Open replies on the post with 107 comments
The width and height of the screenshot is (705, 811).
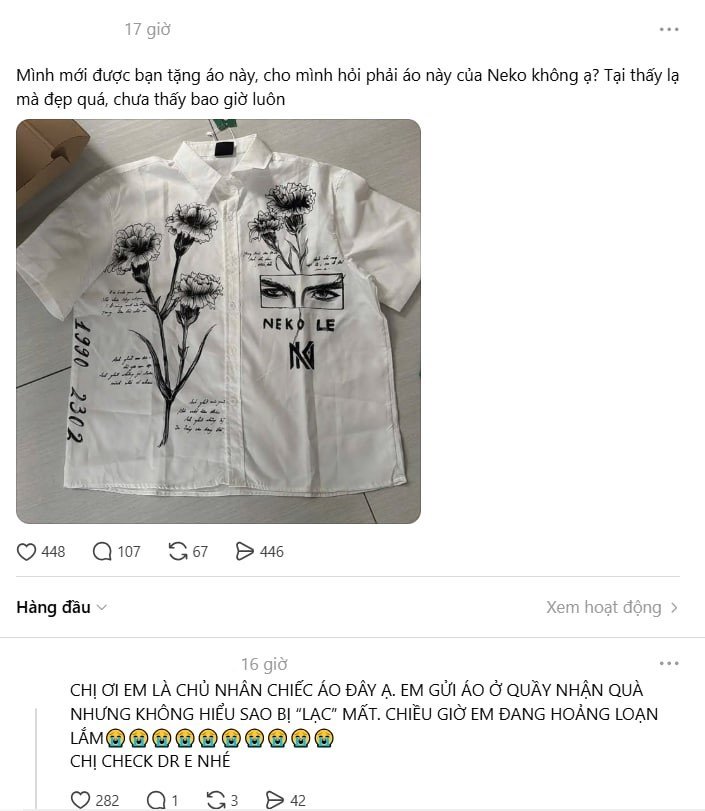click(x=103, y=551)
